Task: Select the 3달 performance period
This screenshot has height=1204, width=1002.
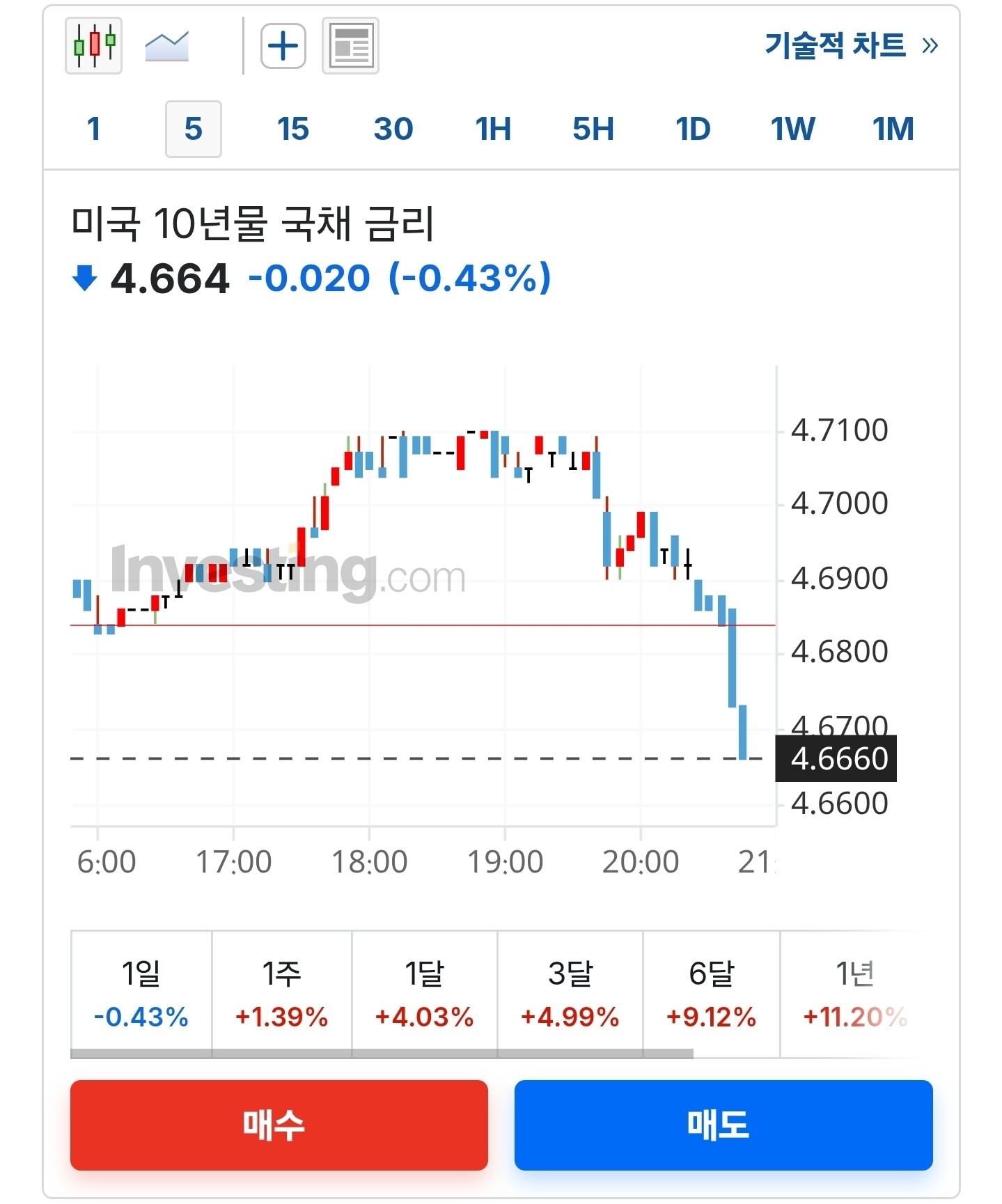Action: click(x=570, y=994)
